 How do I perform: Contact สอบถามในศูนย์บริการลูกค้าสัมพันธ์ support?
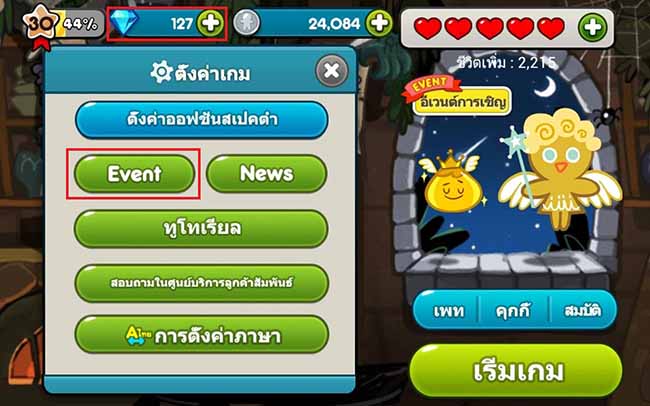pyautogui.click(x=201, y=282)
